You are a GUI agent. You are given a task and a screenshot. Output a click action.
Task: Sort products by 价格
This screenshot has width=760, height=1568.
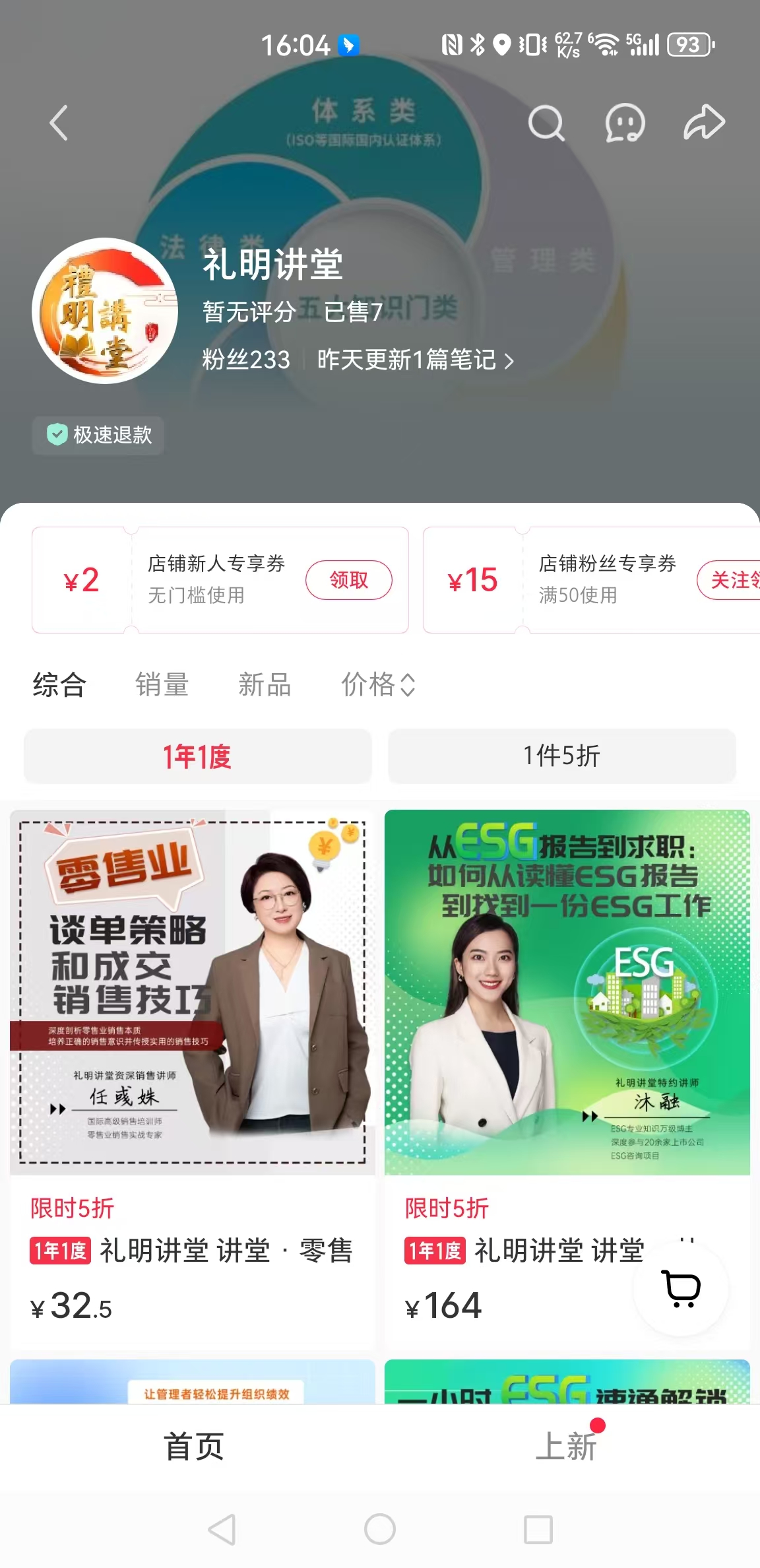[377, 684]
